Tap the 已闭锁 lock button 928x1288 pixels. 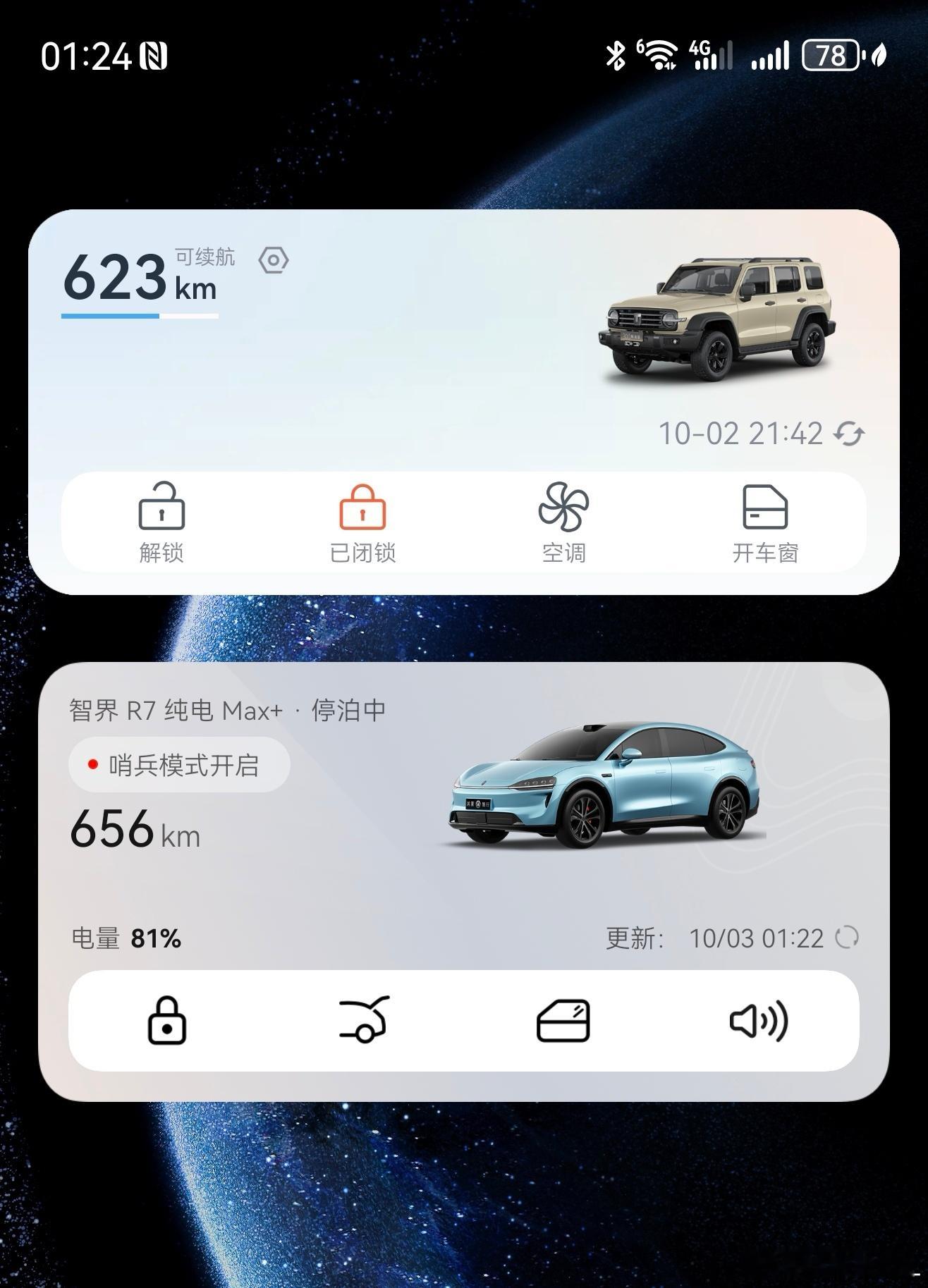click(x=362, y=522)
